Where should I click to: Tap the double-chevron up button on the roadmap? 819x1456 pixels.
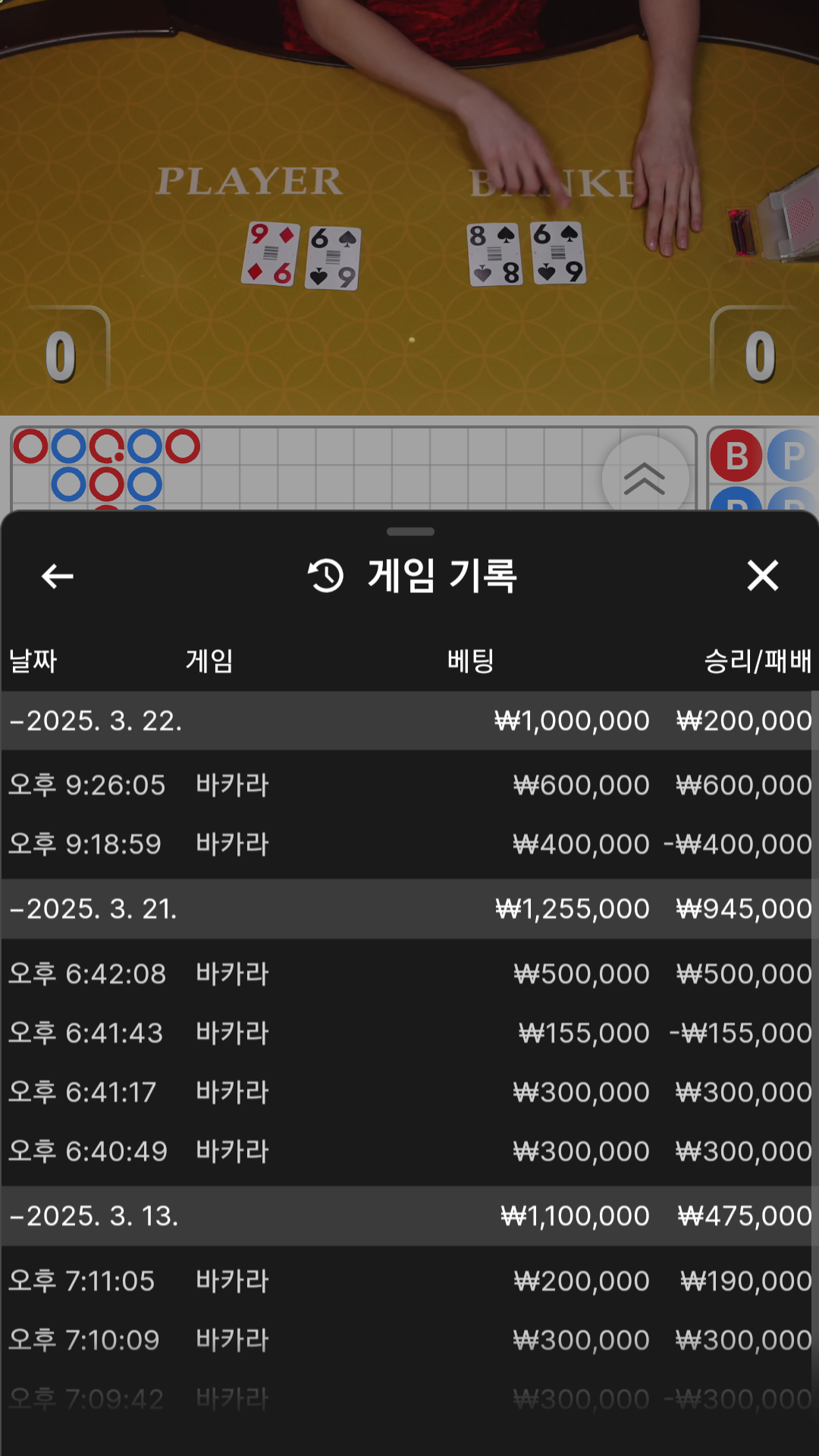point(645,479)
